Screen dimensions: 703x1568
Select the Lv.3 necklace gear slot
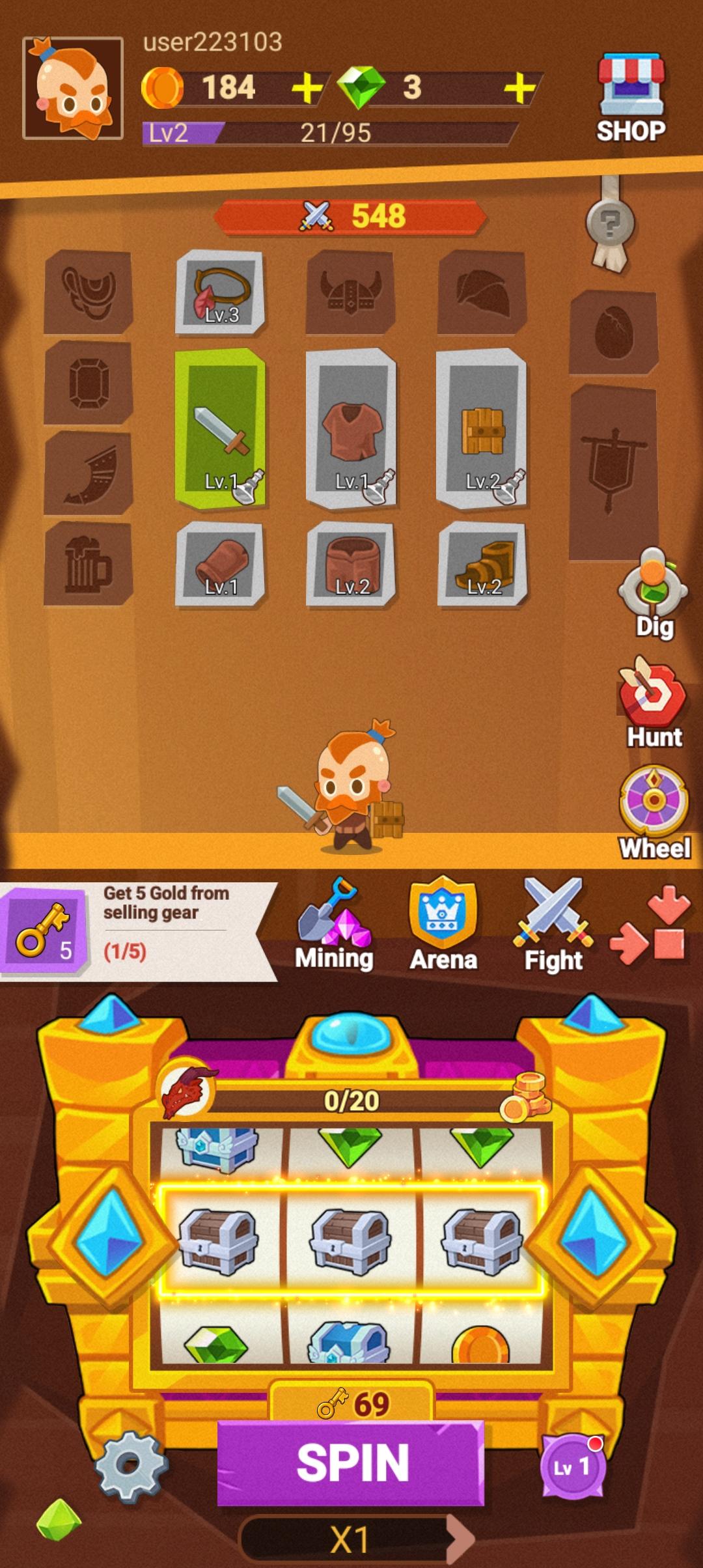(220, 292)
